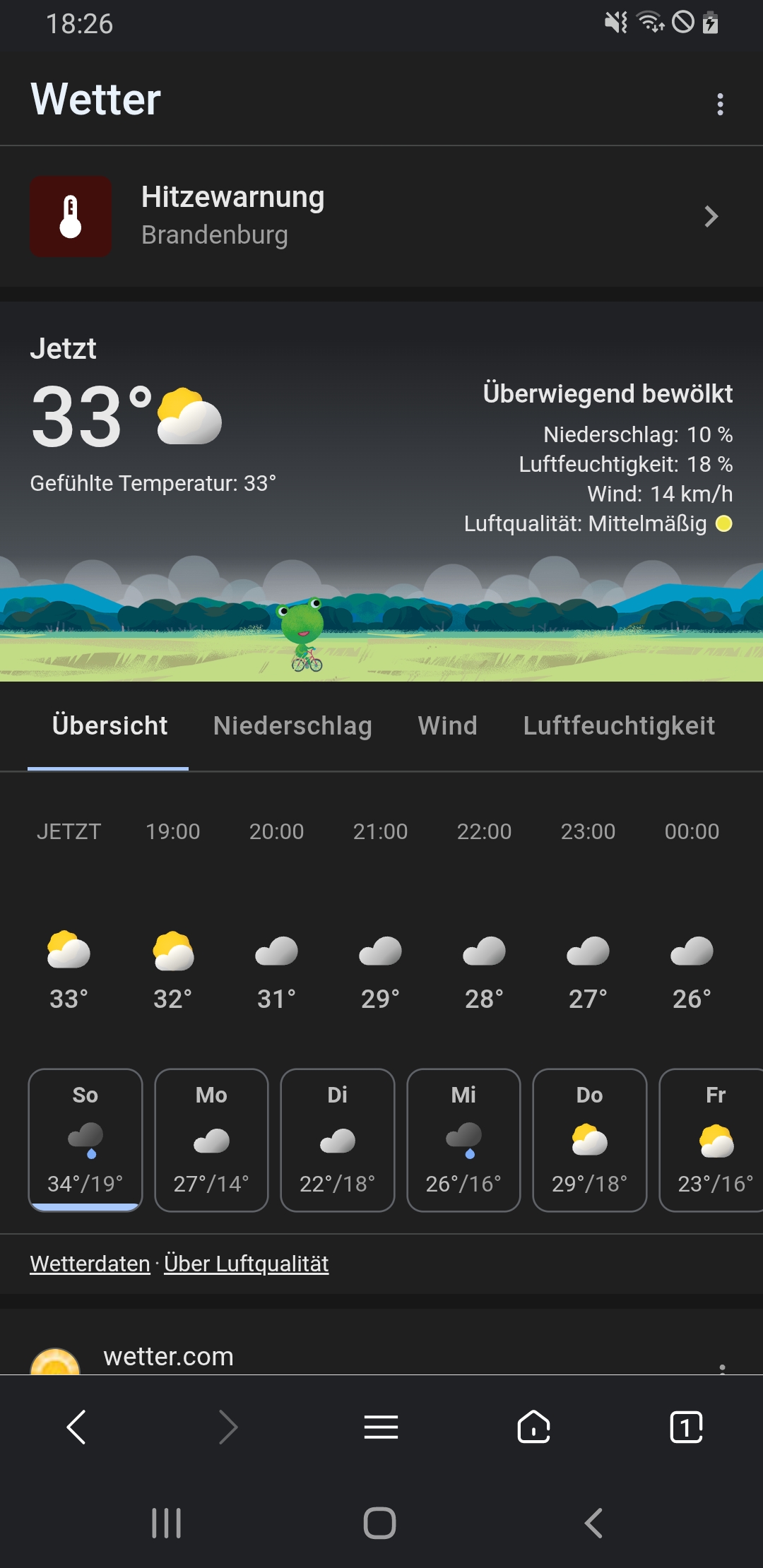Select the Mo forecast card

[211, 1140]
